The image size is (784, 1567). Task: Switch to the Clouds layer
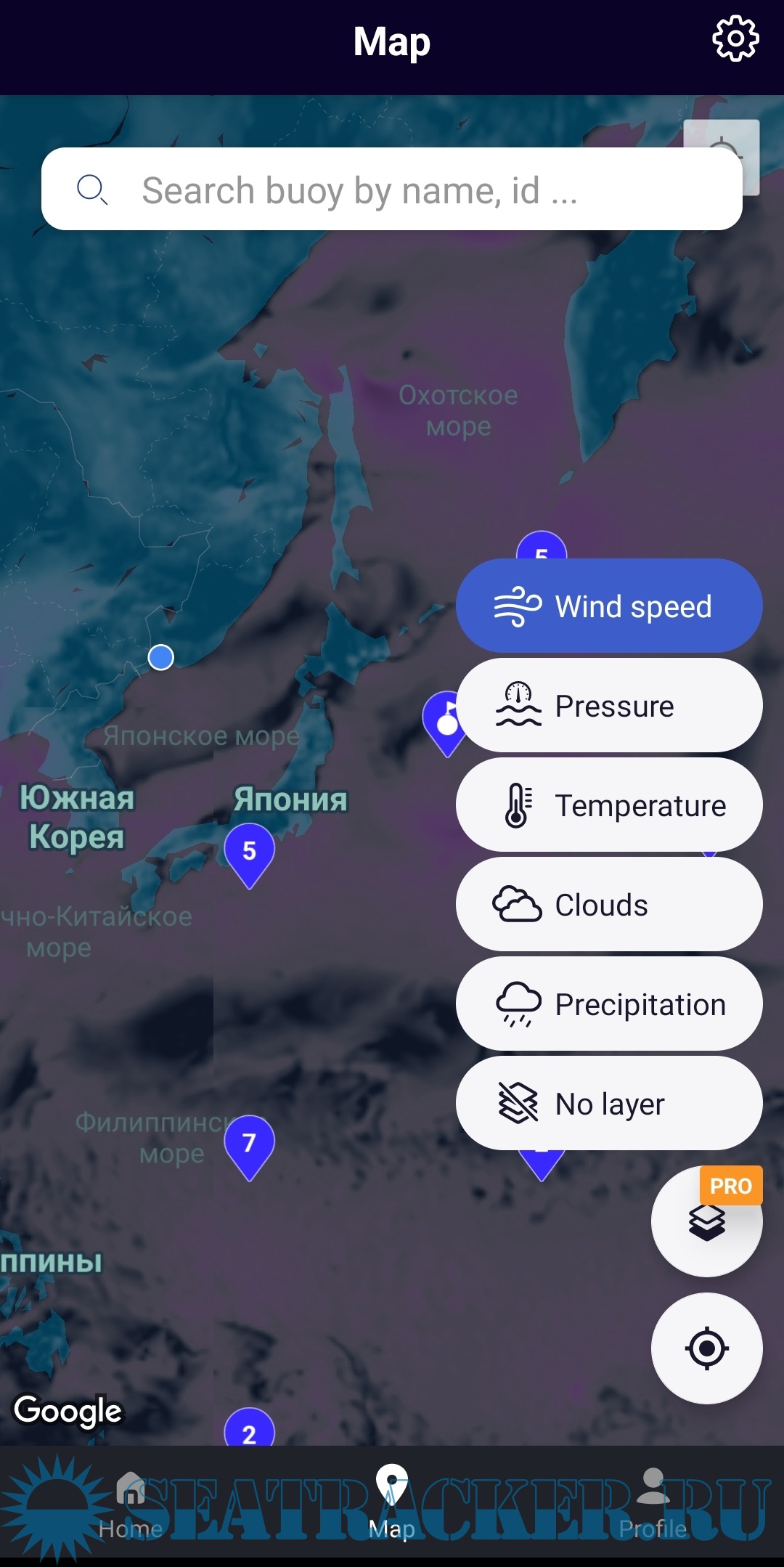(x=608, y=904)
